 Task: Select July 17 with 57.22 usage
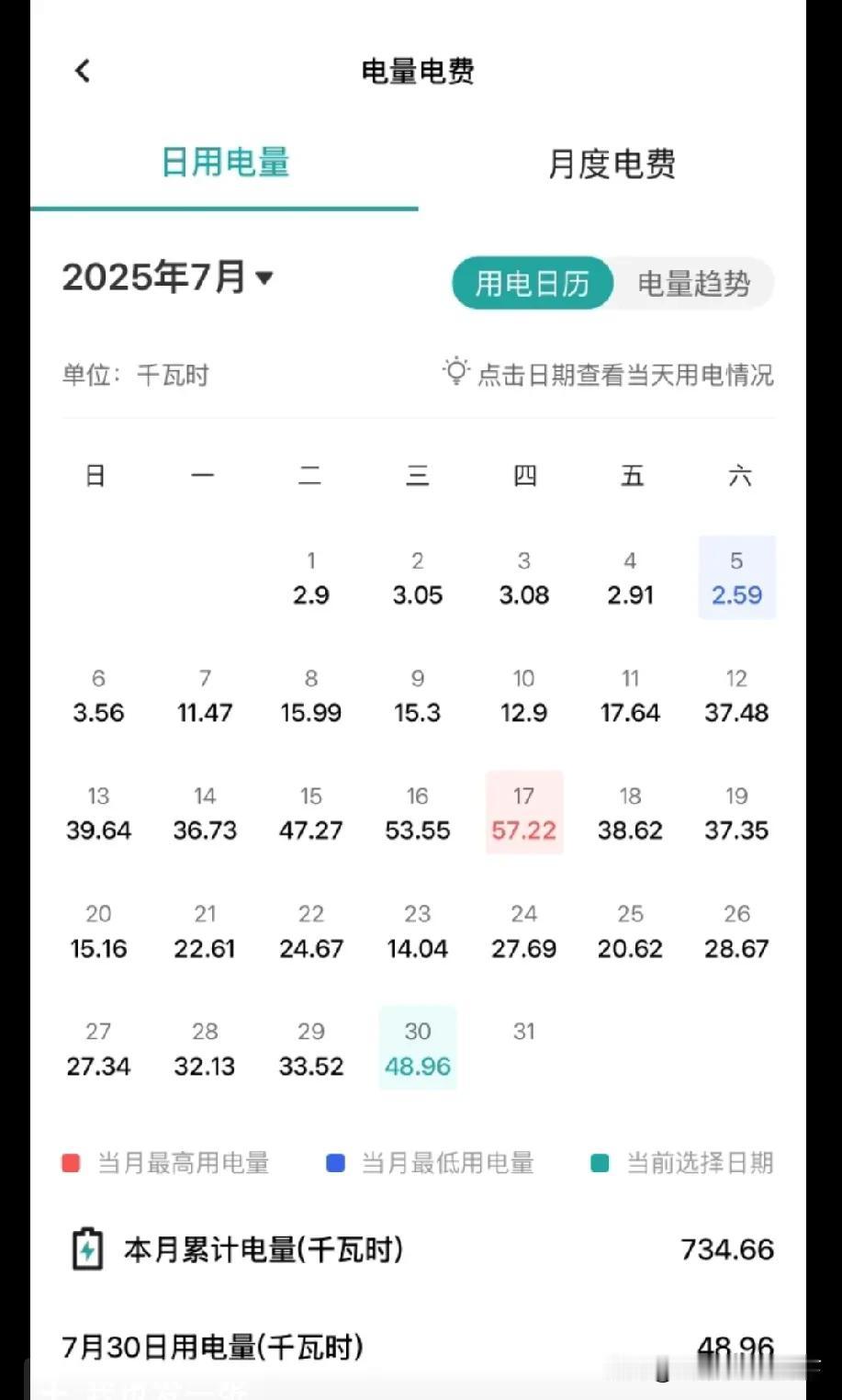523,813
